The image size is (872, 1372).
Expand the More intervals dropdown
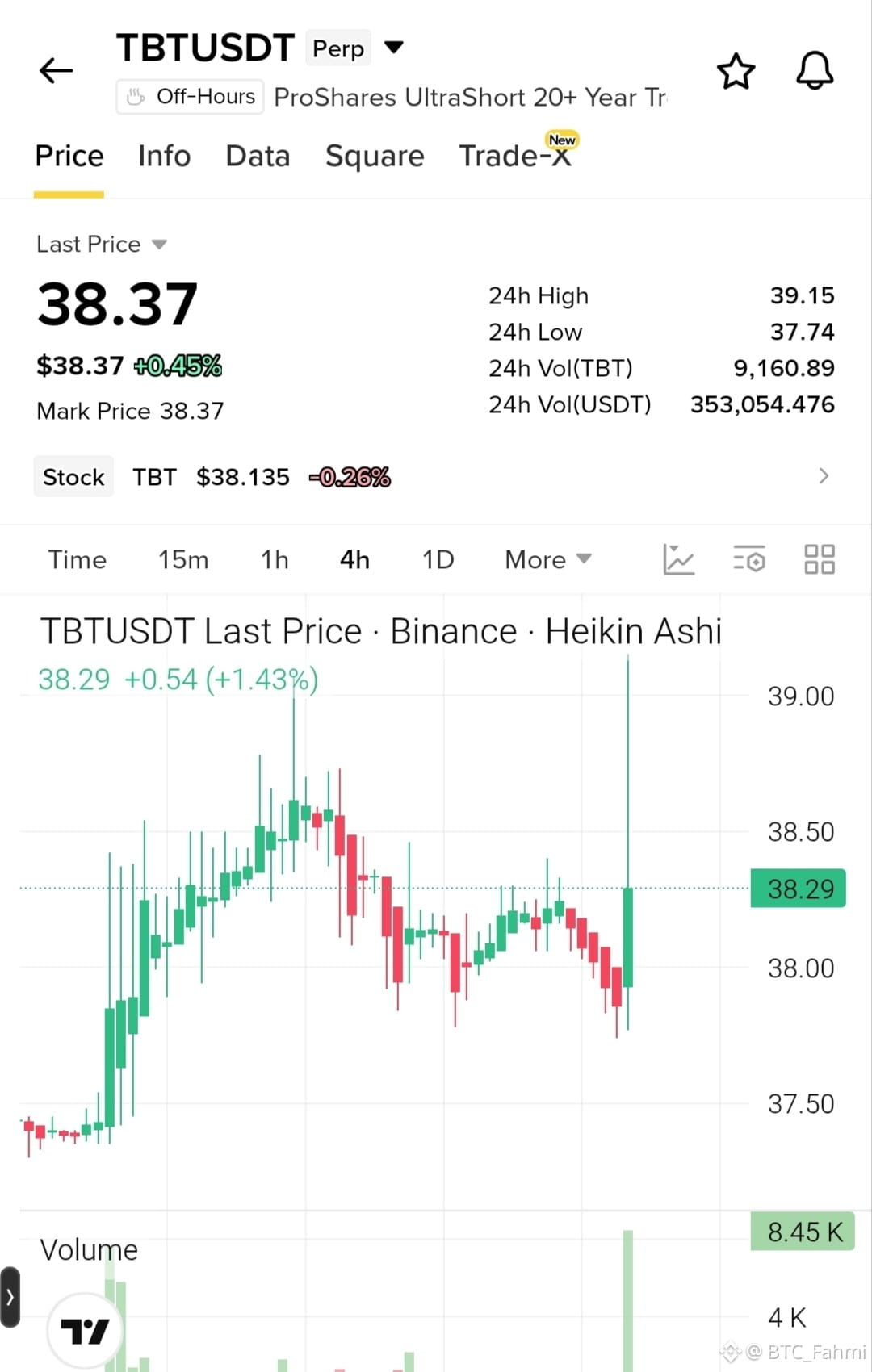click(x=548, y=559)
